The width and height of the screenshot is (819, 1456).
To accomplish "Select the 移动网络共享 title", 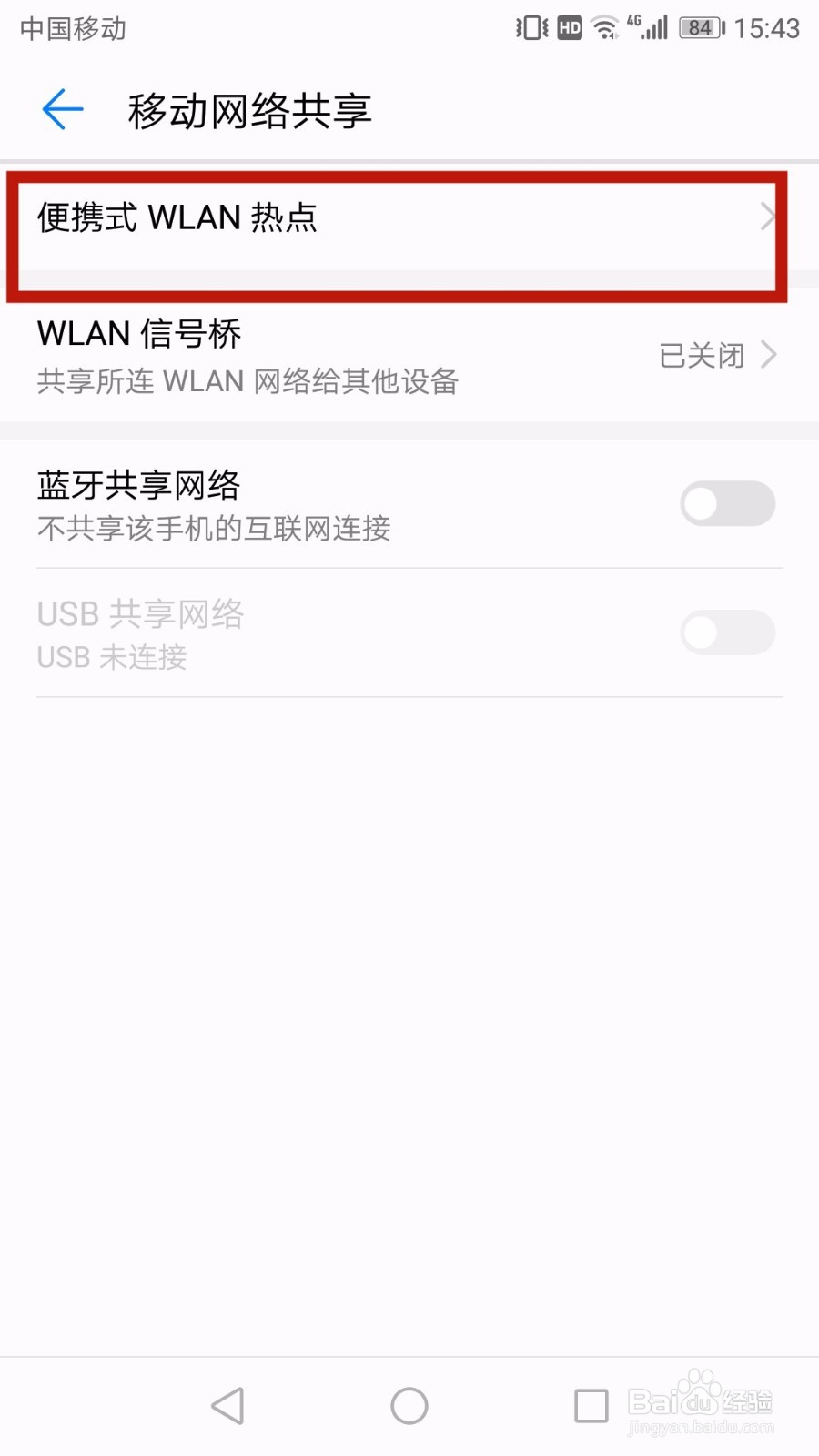I will 249,109.
